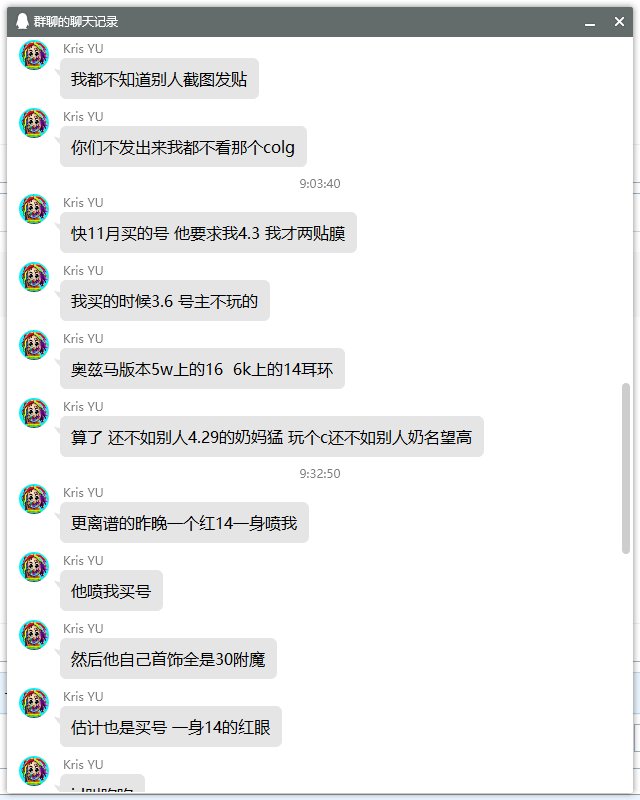This screenshot has height=800, width=640.
Task: Minimize the chat history window
Action: (590, 22)
